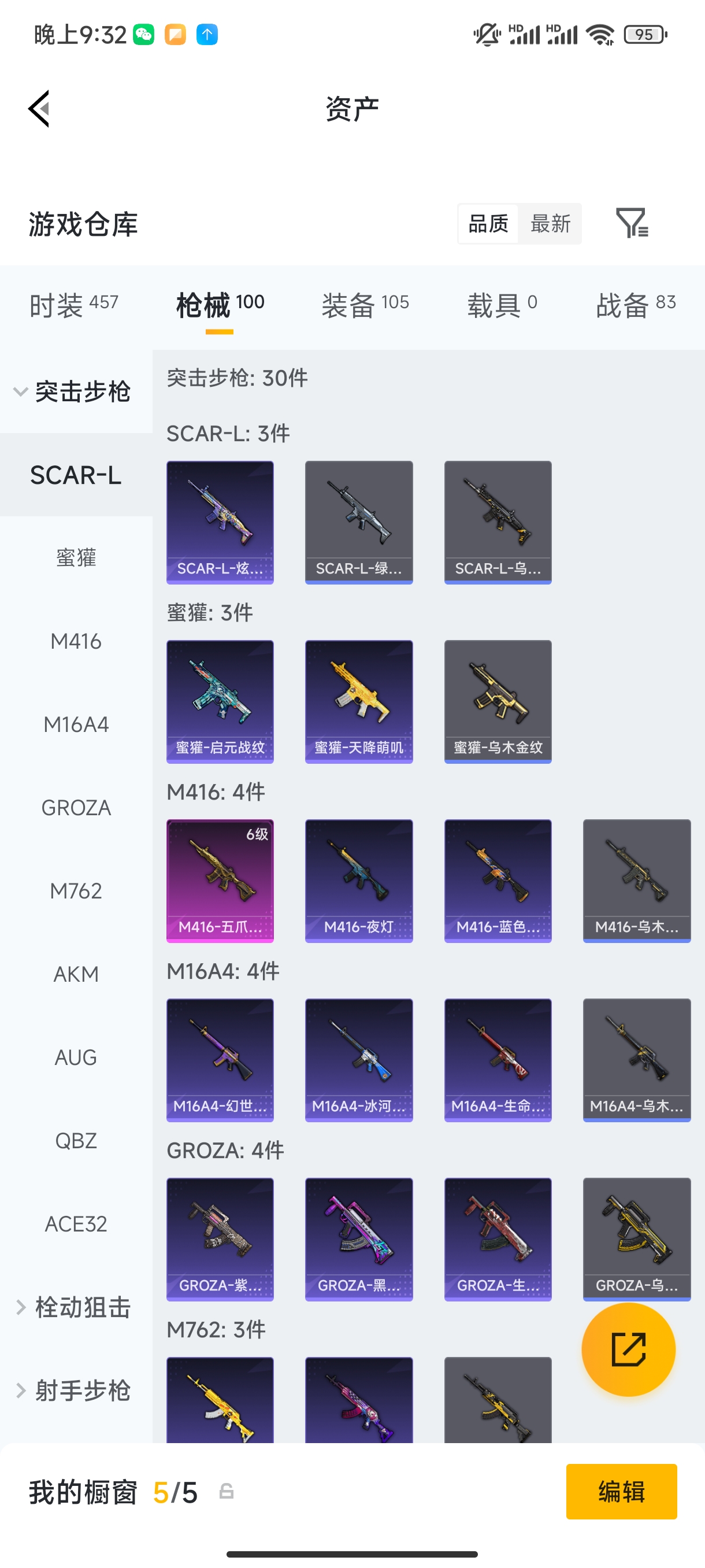Open the 战备 tab
705x1568 pixels.
[636, 304]
